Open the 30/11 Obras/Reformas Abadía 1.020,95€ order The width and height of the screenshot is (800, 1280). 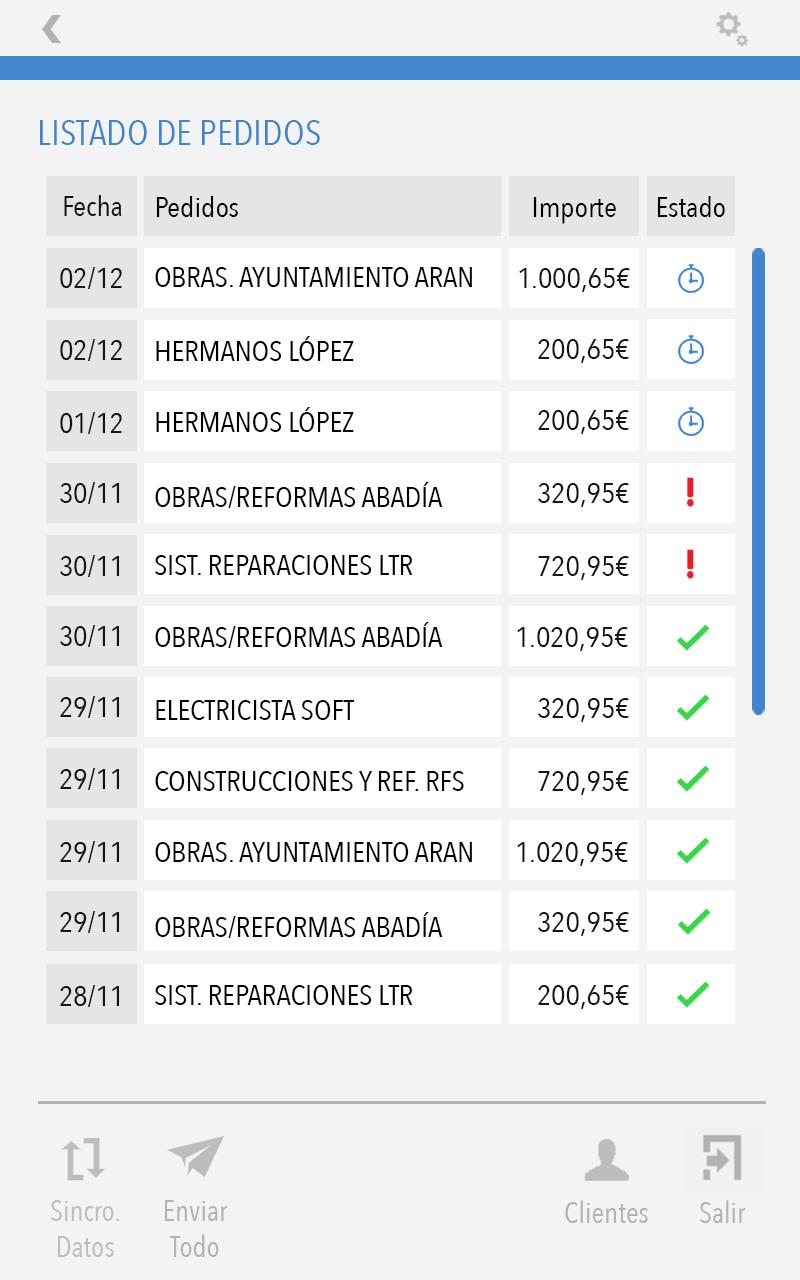point(321,637)
